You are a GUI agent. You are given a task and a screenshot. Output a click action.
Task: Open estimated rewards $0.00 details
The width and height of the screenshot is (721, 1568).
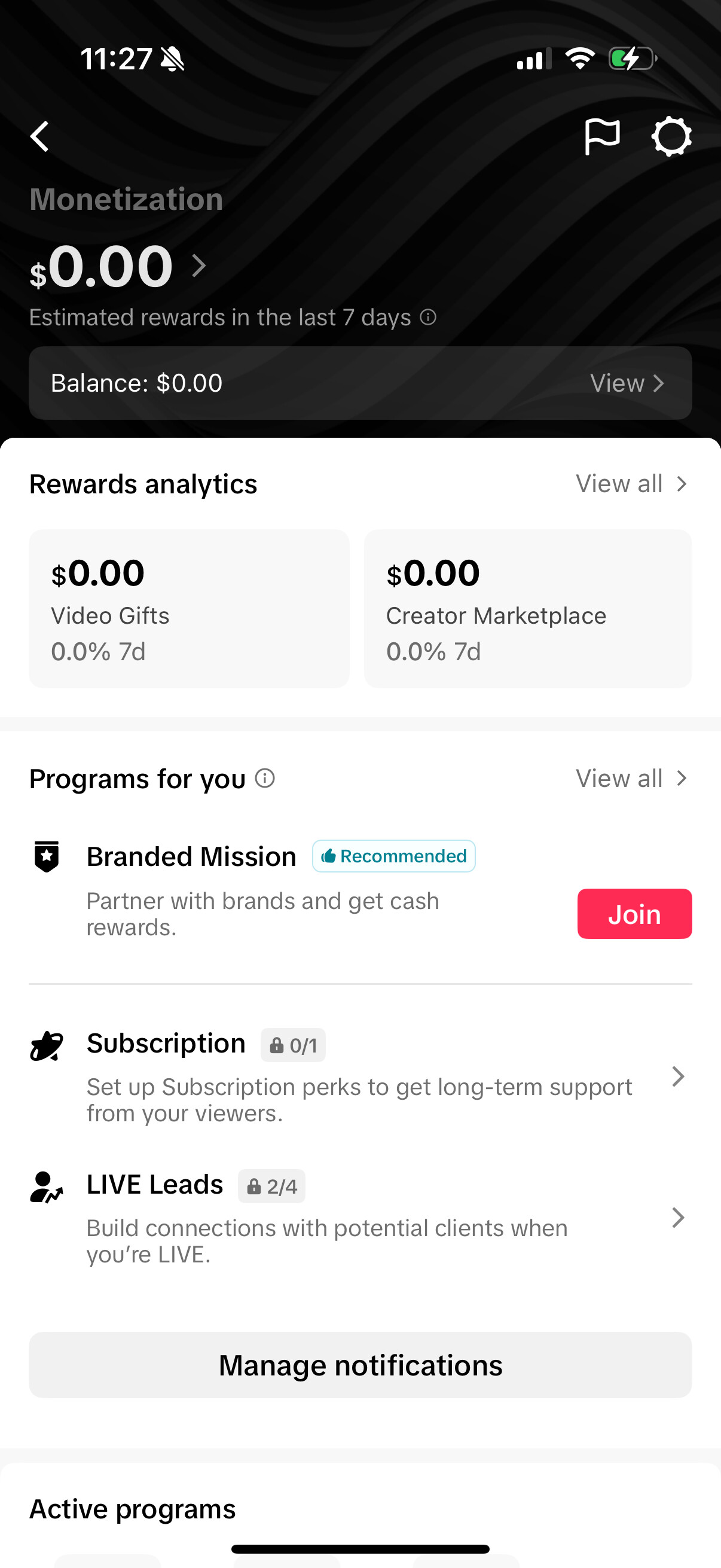[x=118, y=267]
